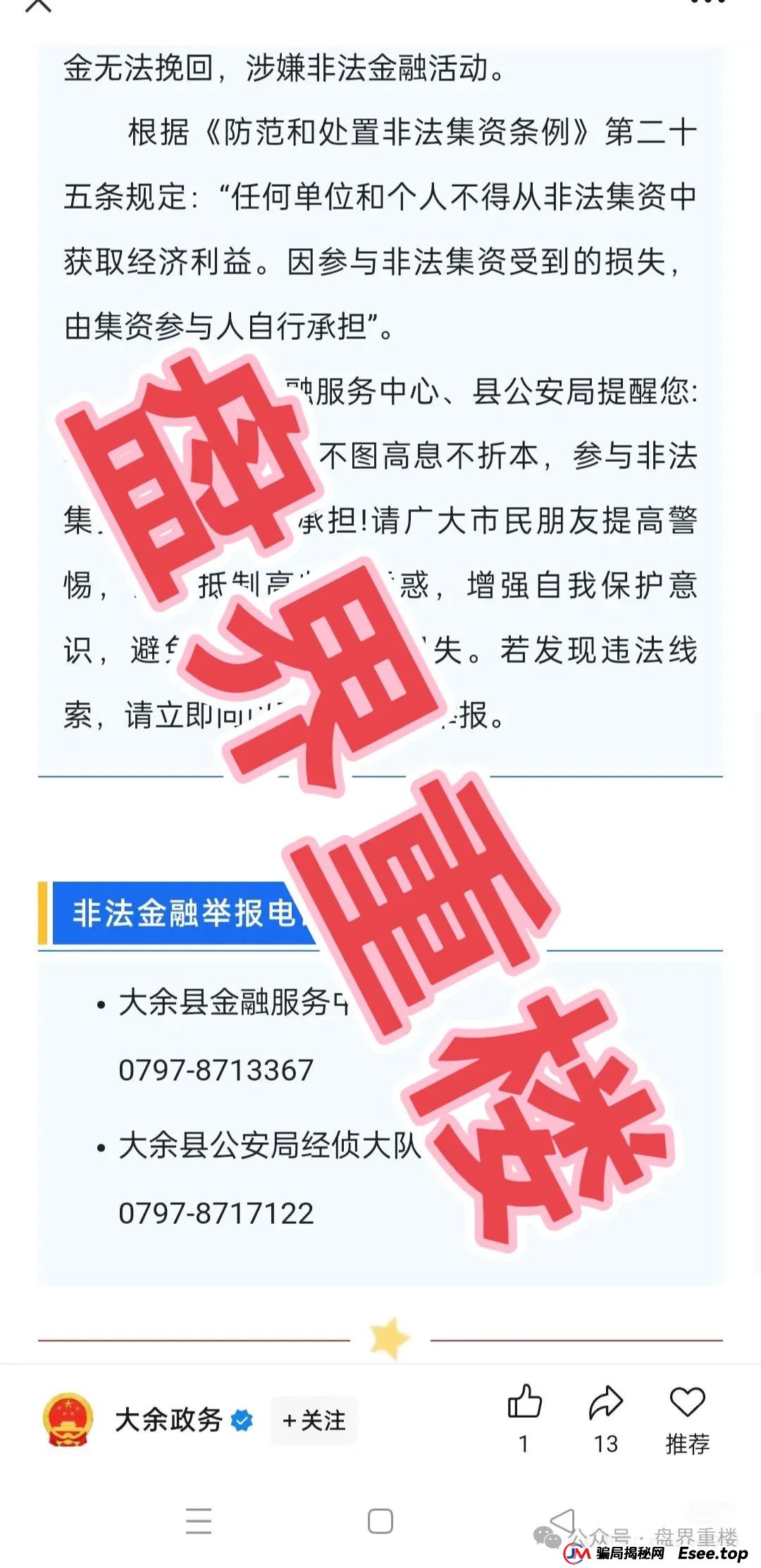Open recent apps from navigation bar
Image resolution: width=761 pixels, height=1568 pixels.
(199, 1521)
